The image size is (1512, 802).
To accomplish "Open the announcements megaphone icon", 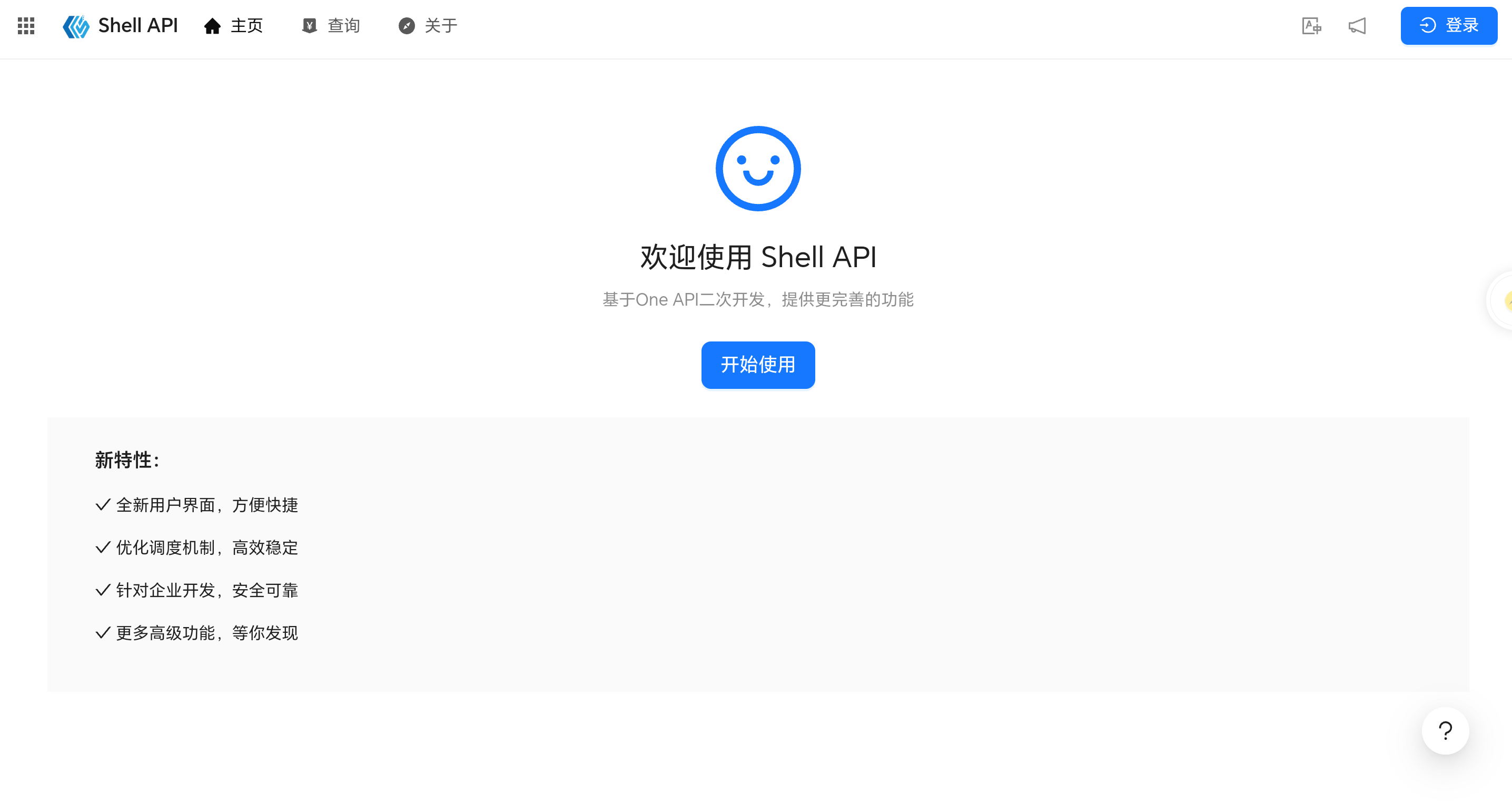I will click(x=1357, y=26).
